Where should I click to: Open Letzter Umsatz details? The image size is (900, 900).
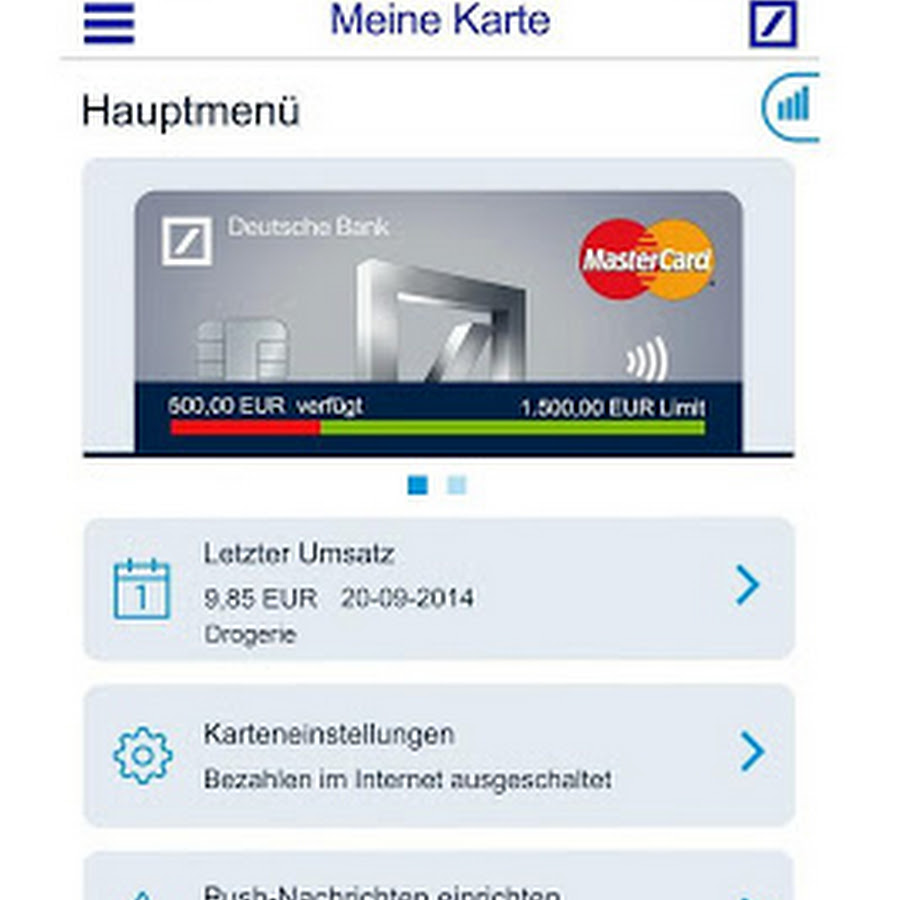[x=438, y=589]
